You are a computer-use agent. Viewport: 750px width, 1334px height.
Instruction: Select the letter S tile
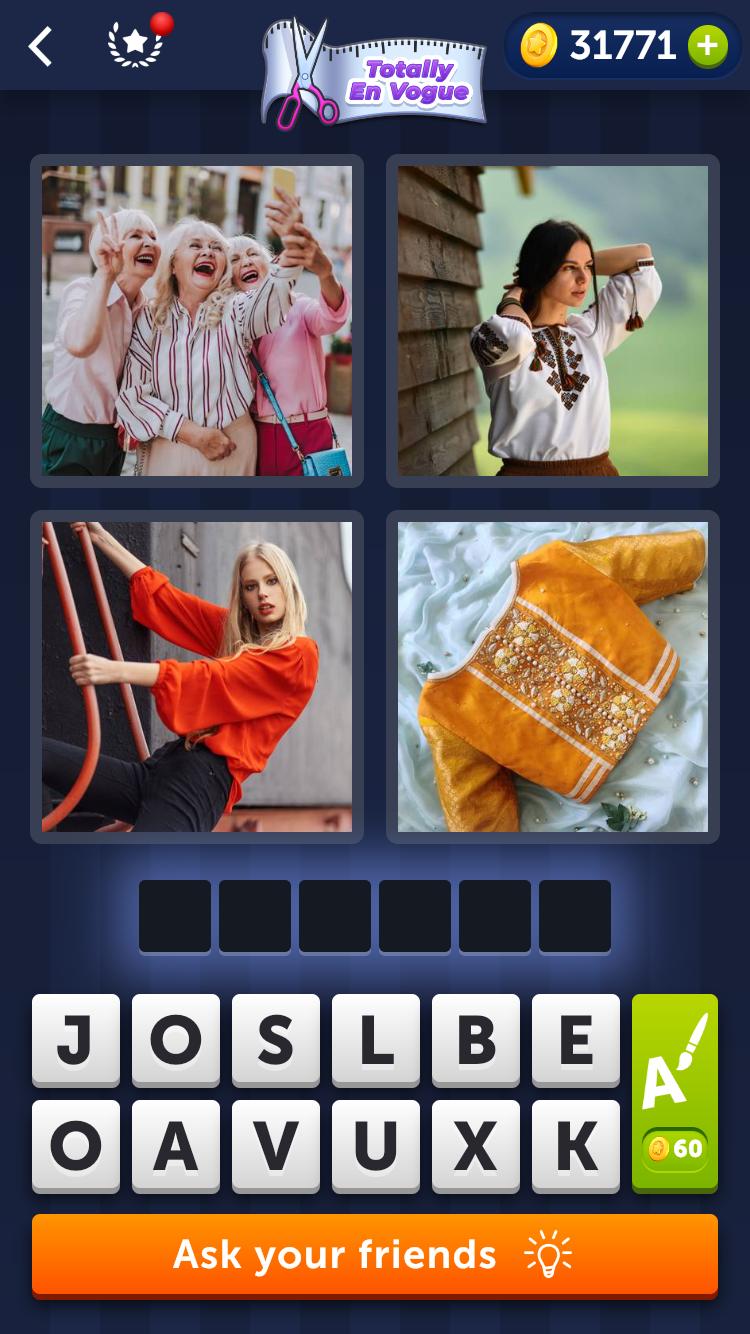coord(276,1040)
